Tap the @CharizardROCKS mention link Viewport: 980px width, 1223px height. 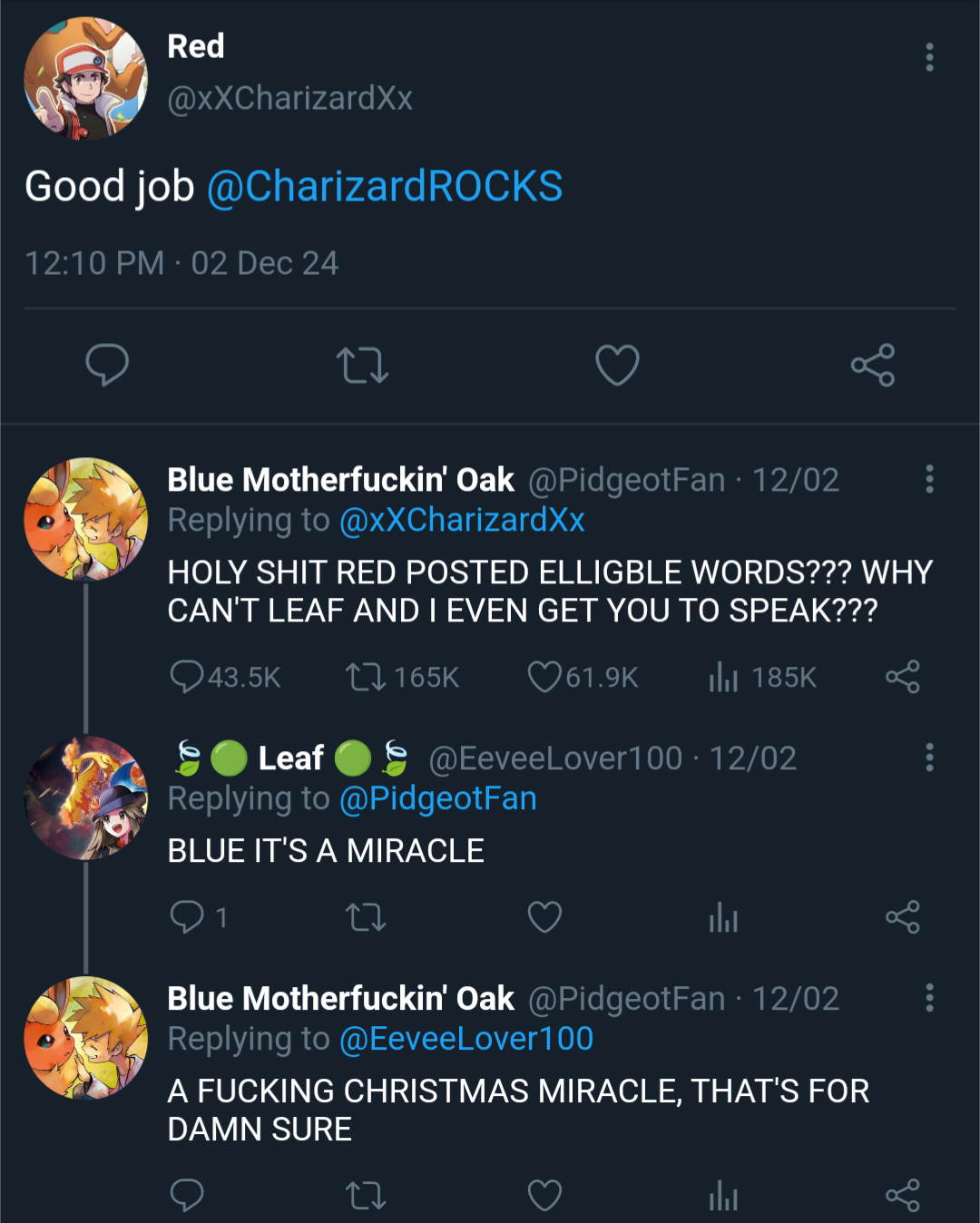pyautogui.click(x=385, y=187)
